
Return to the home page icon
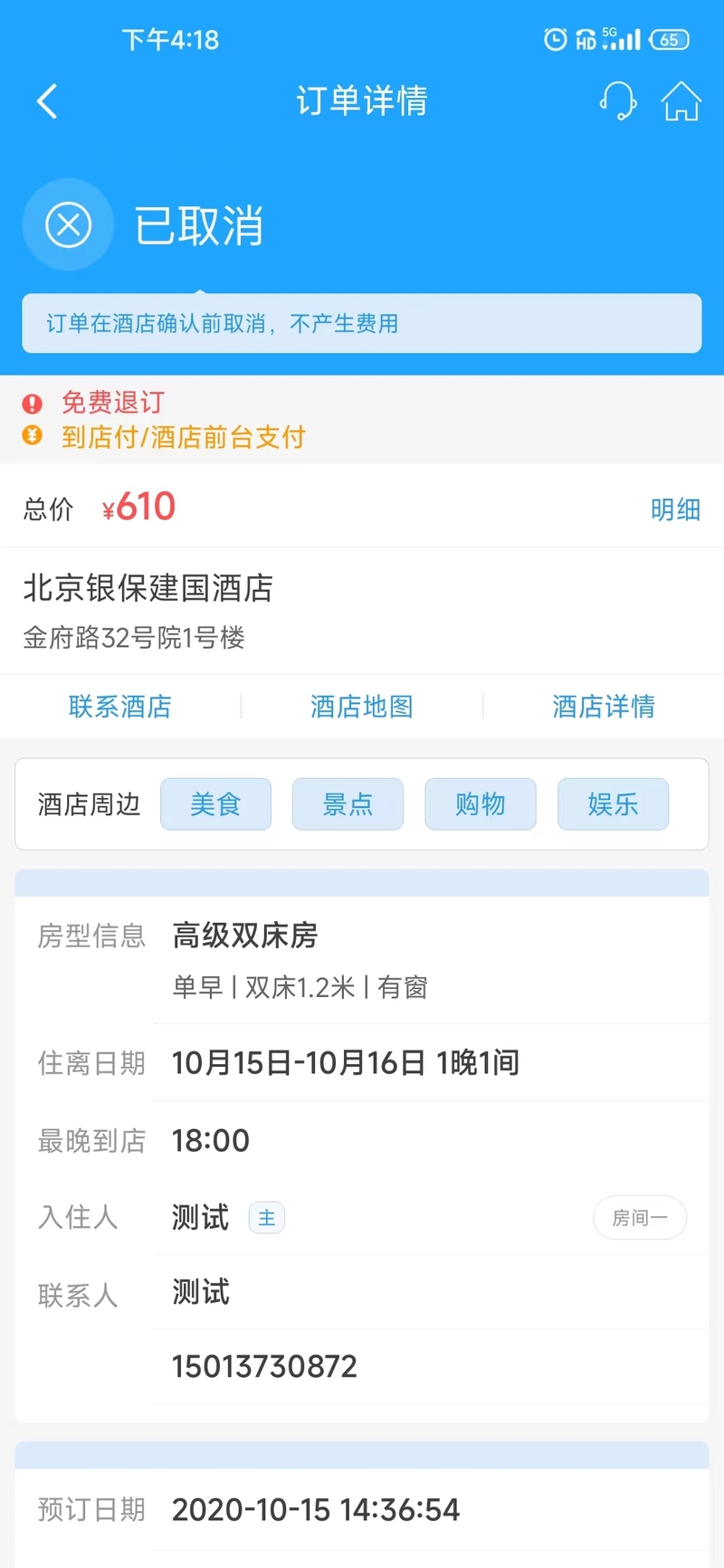[x=681, y=100]
